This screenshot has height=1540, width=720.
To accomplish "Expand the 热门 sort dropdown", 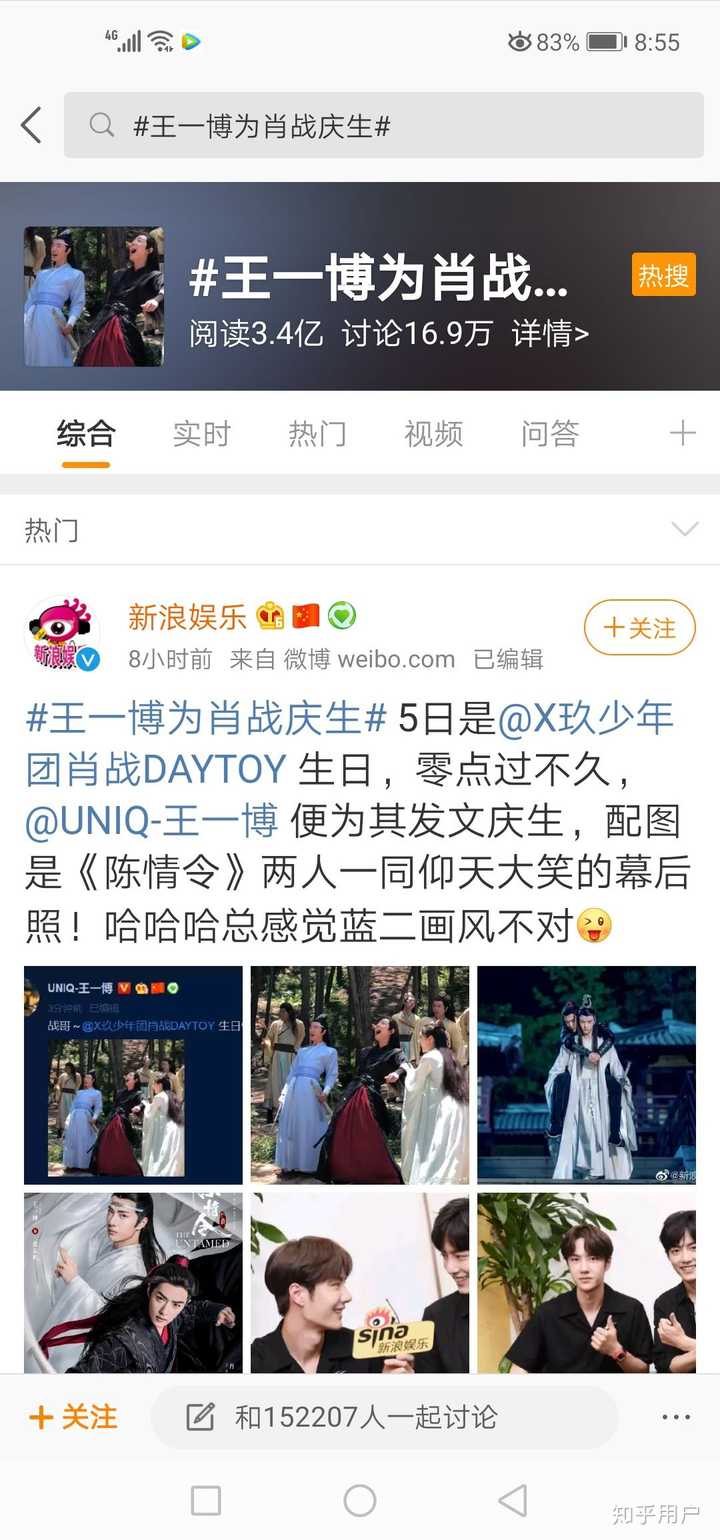I will tap(684, 530).
